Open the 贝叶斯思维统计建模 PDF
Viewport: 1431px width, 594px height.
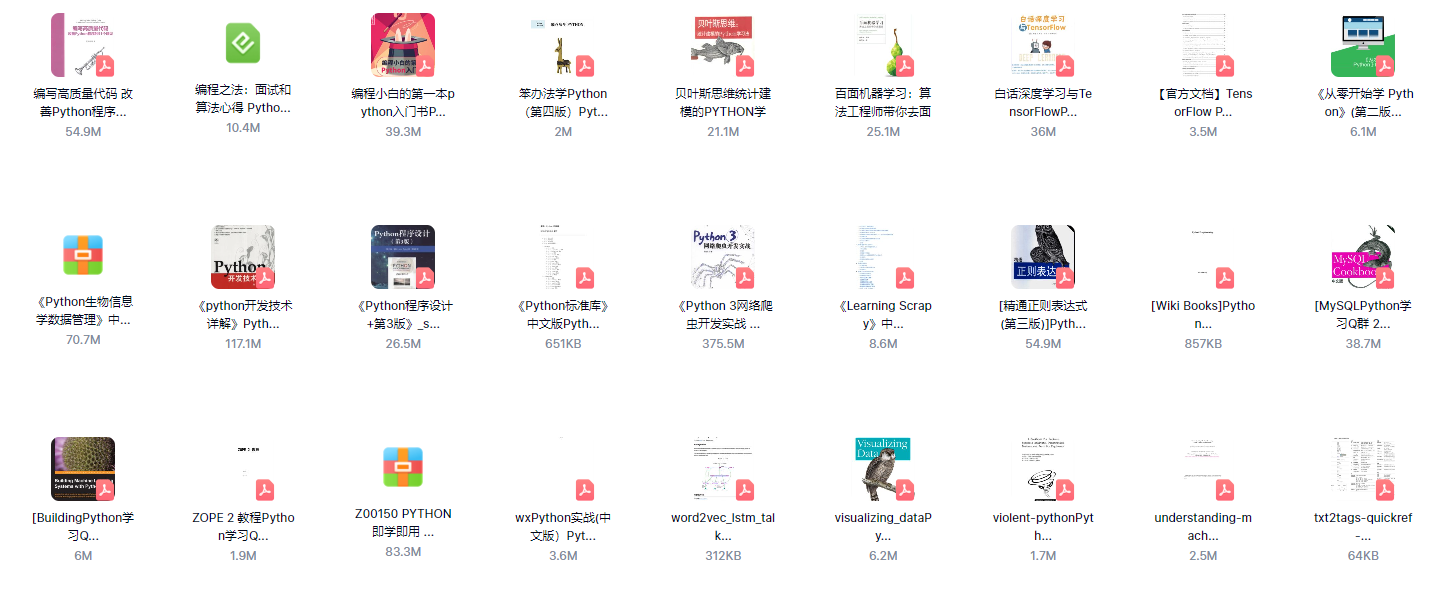click(x=723, y=46)
